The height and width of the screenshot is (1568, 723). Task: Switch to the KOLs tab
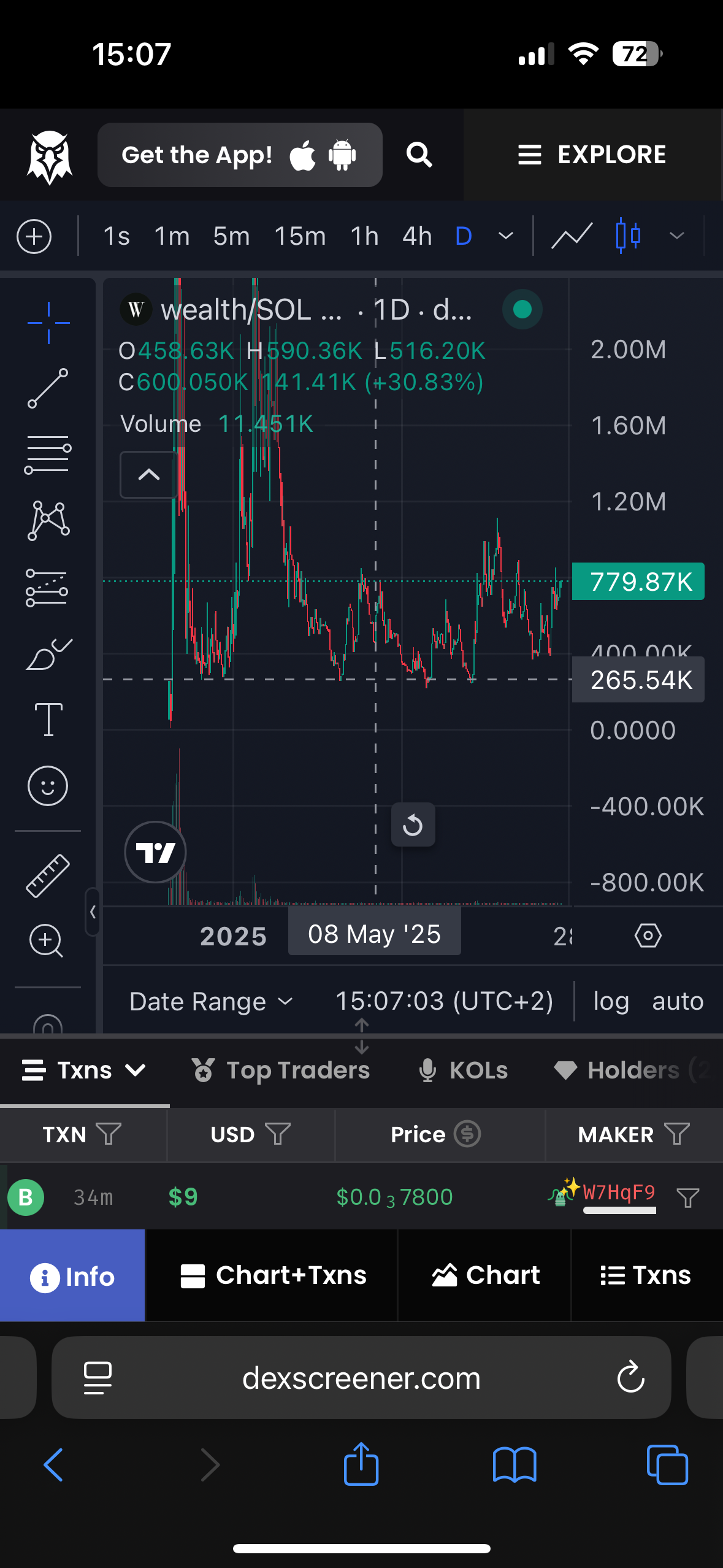(464, 1070)
